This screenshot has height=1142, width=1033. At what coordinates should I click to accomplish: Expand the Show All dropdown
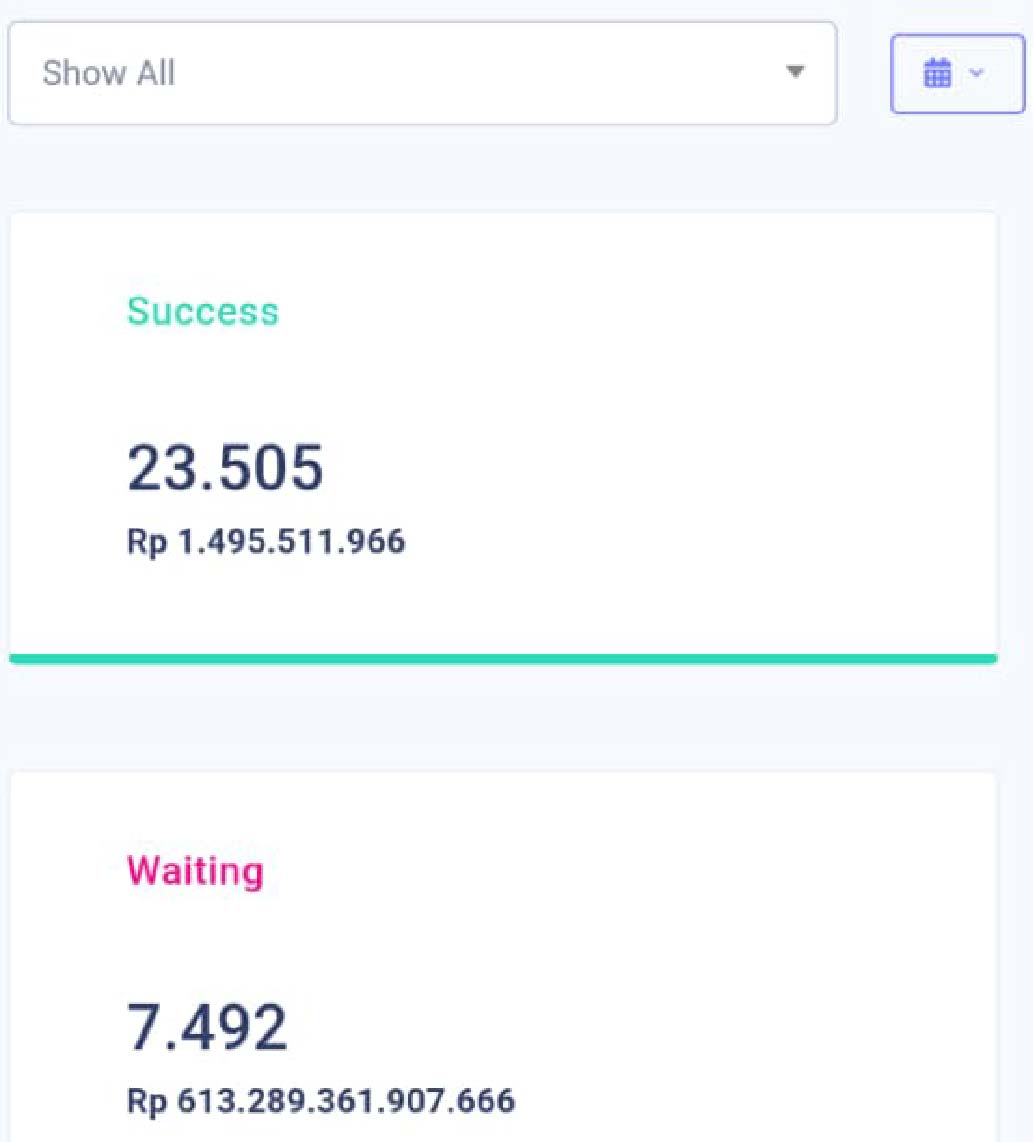tap(421, 73)
